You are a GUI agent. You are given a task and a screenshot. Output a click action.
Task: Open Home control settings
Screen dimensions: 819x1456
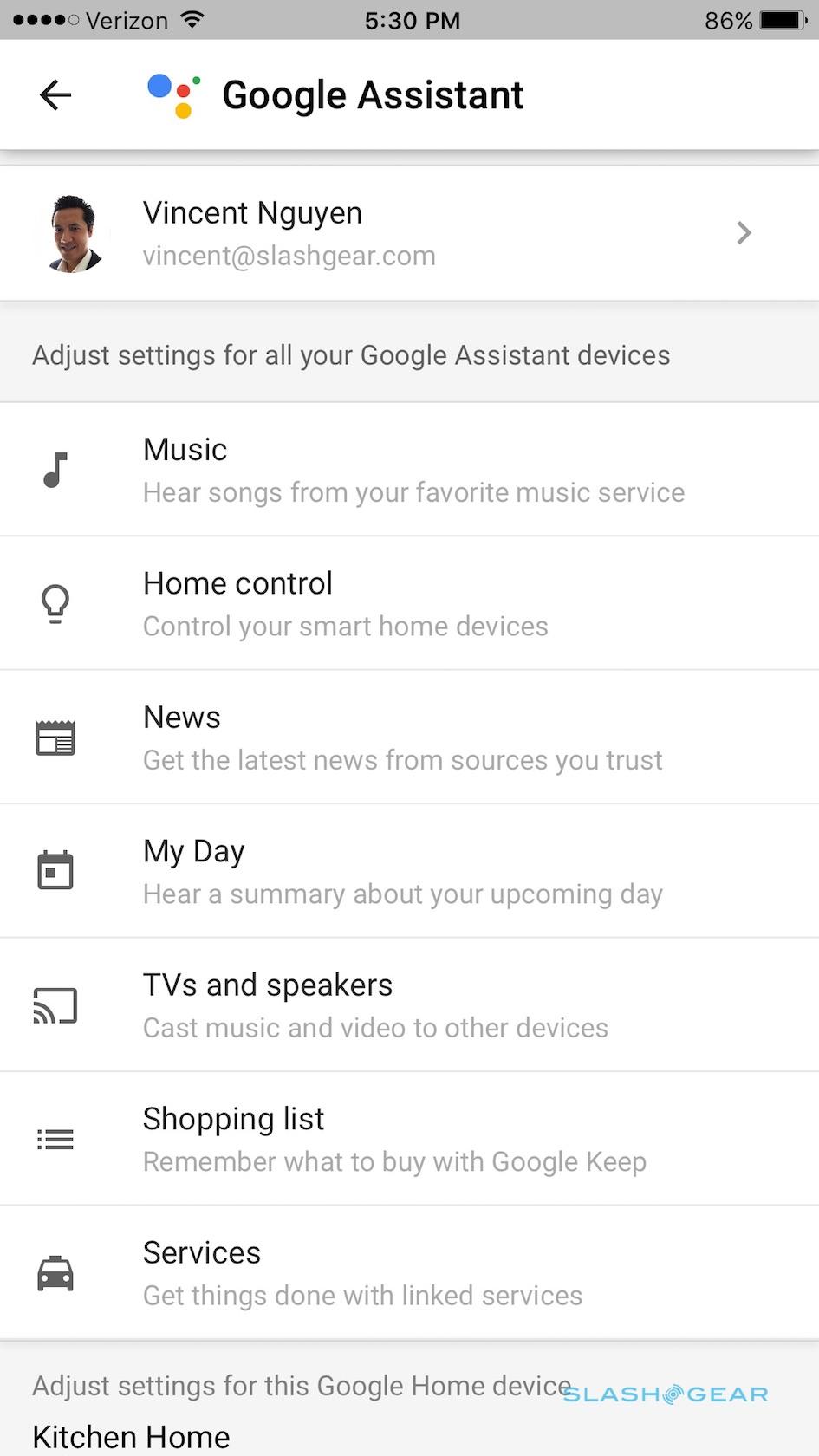[x=409, y=603]
